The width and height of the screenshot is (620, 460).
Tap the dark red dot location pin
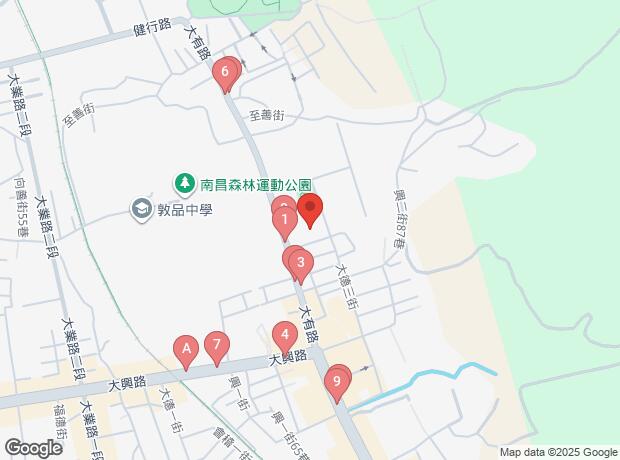point(310,209)
